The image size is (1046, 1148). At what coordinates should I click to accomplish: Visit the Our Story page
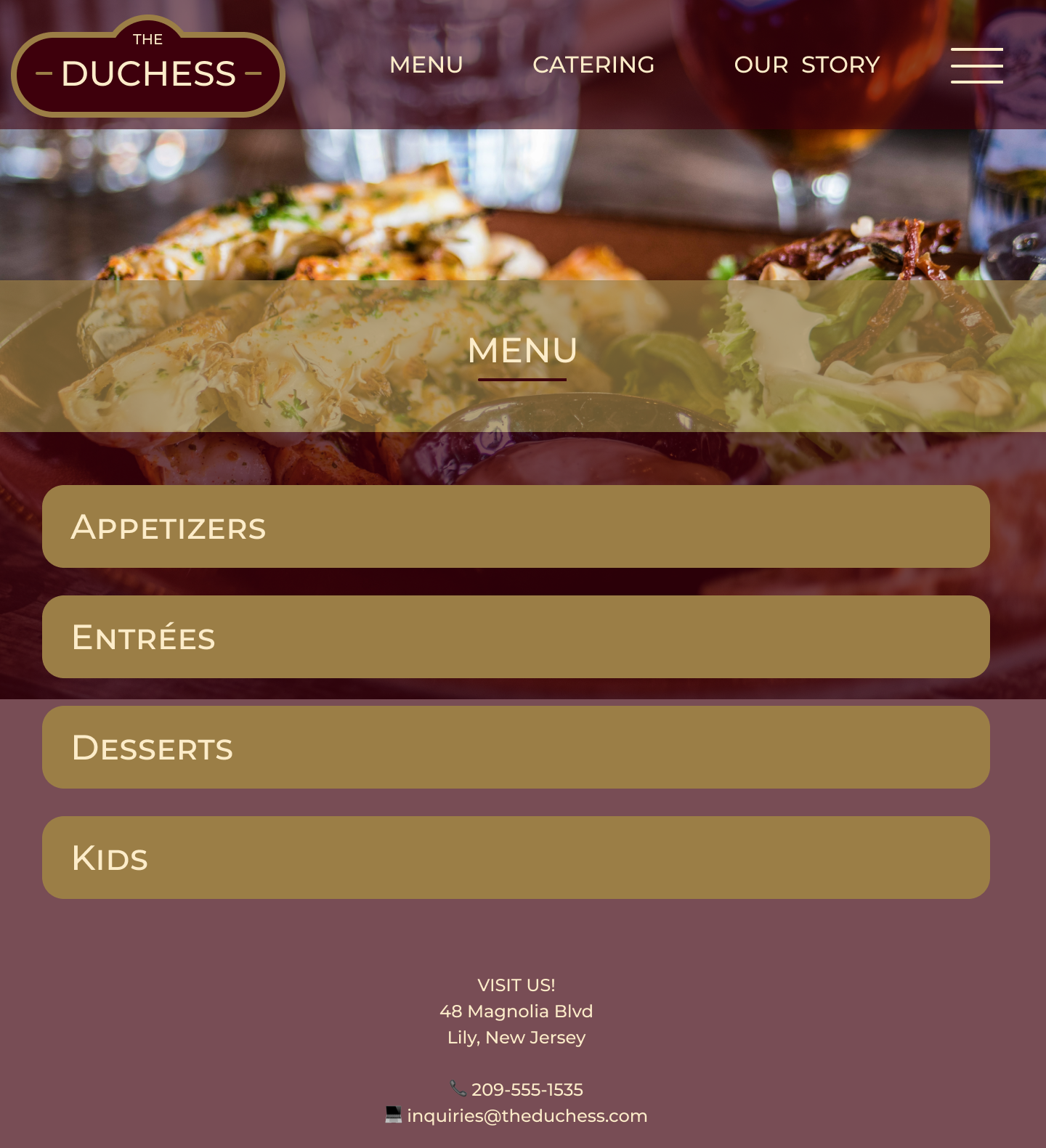pos(806,65)
